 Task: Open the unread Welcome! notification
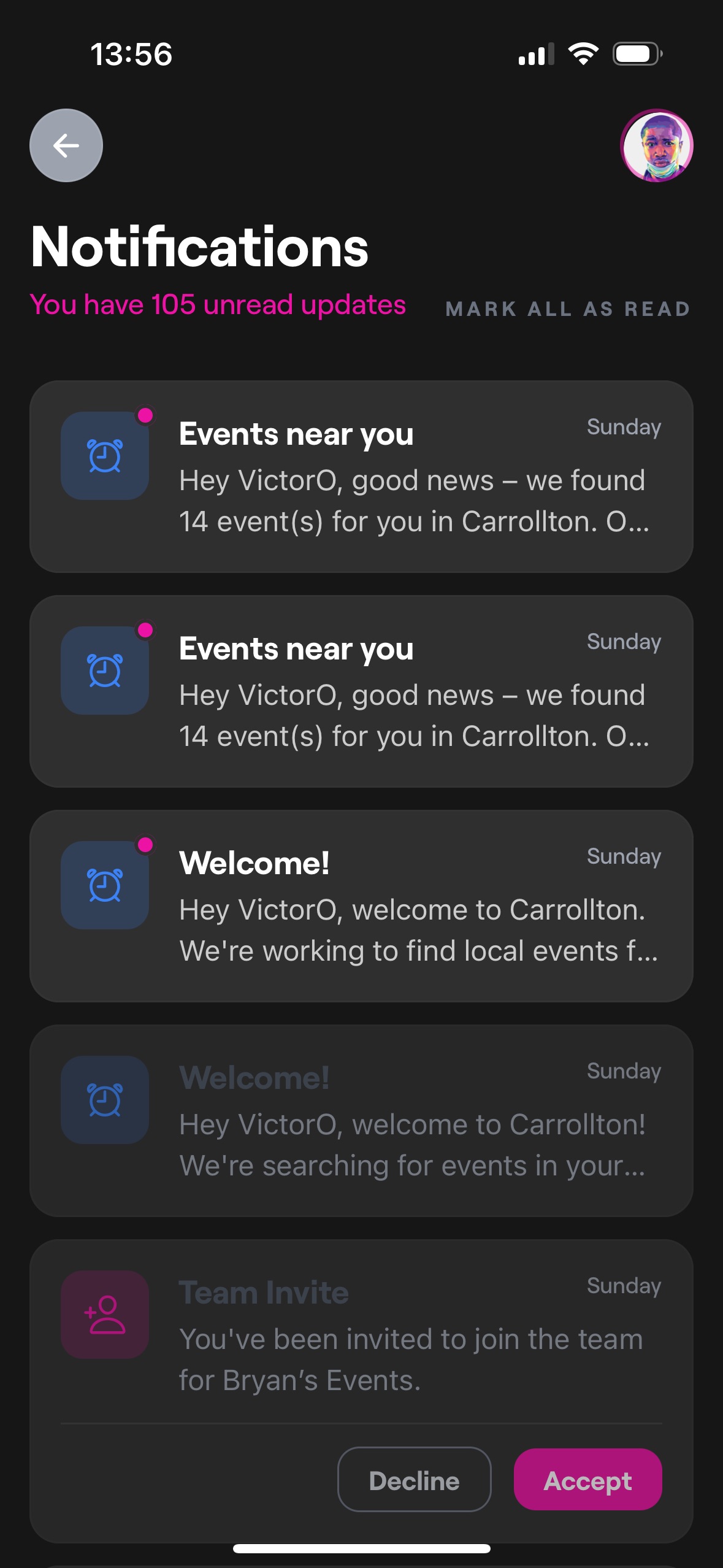tap(361, 906)
